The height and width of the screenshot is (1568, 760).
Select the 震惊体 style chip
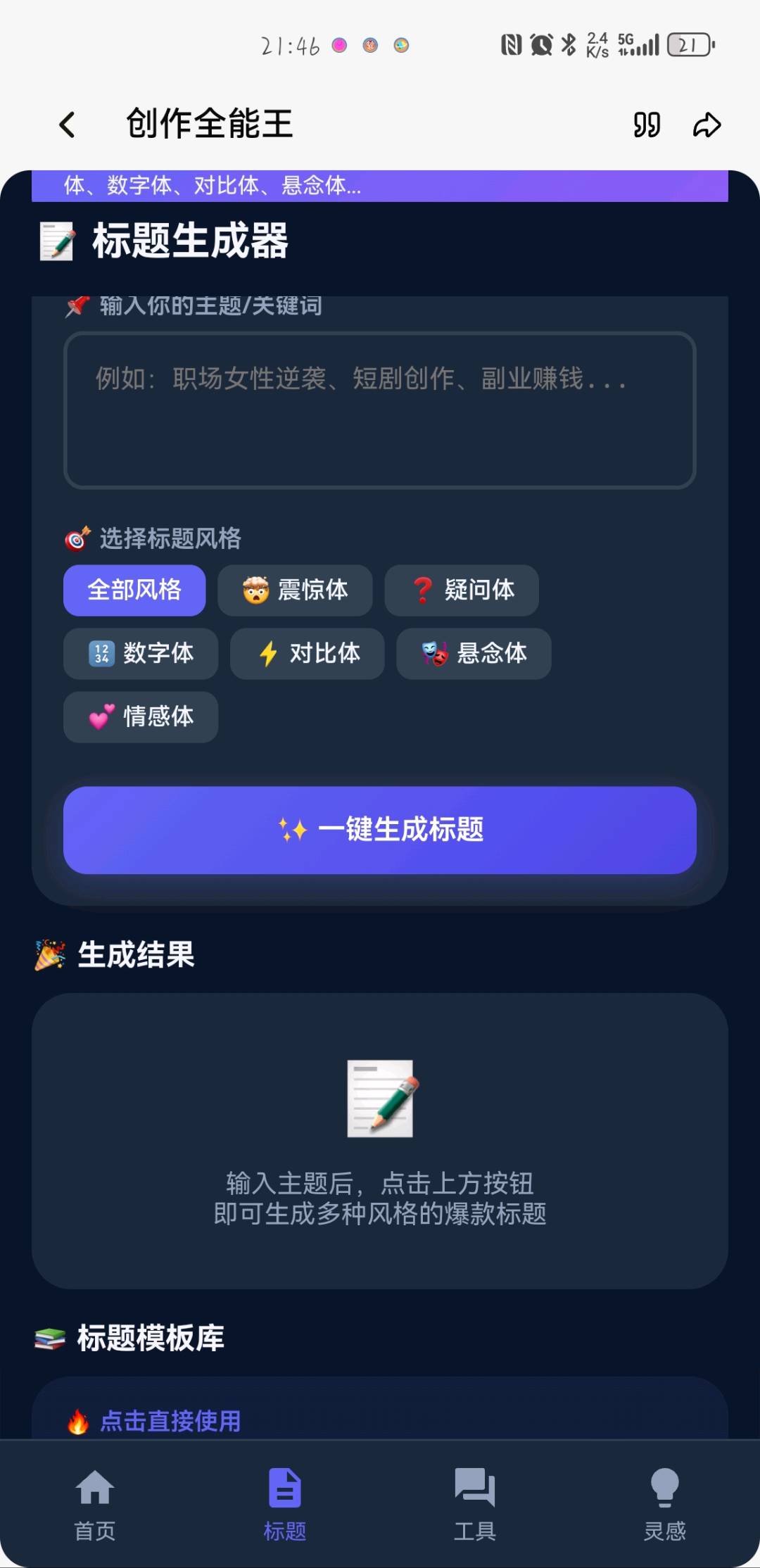pos(295,590)
